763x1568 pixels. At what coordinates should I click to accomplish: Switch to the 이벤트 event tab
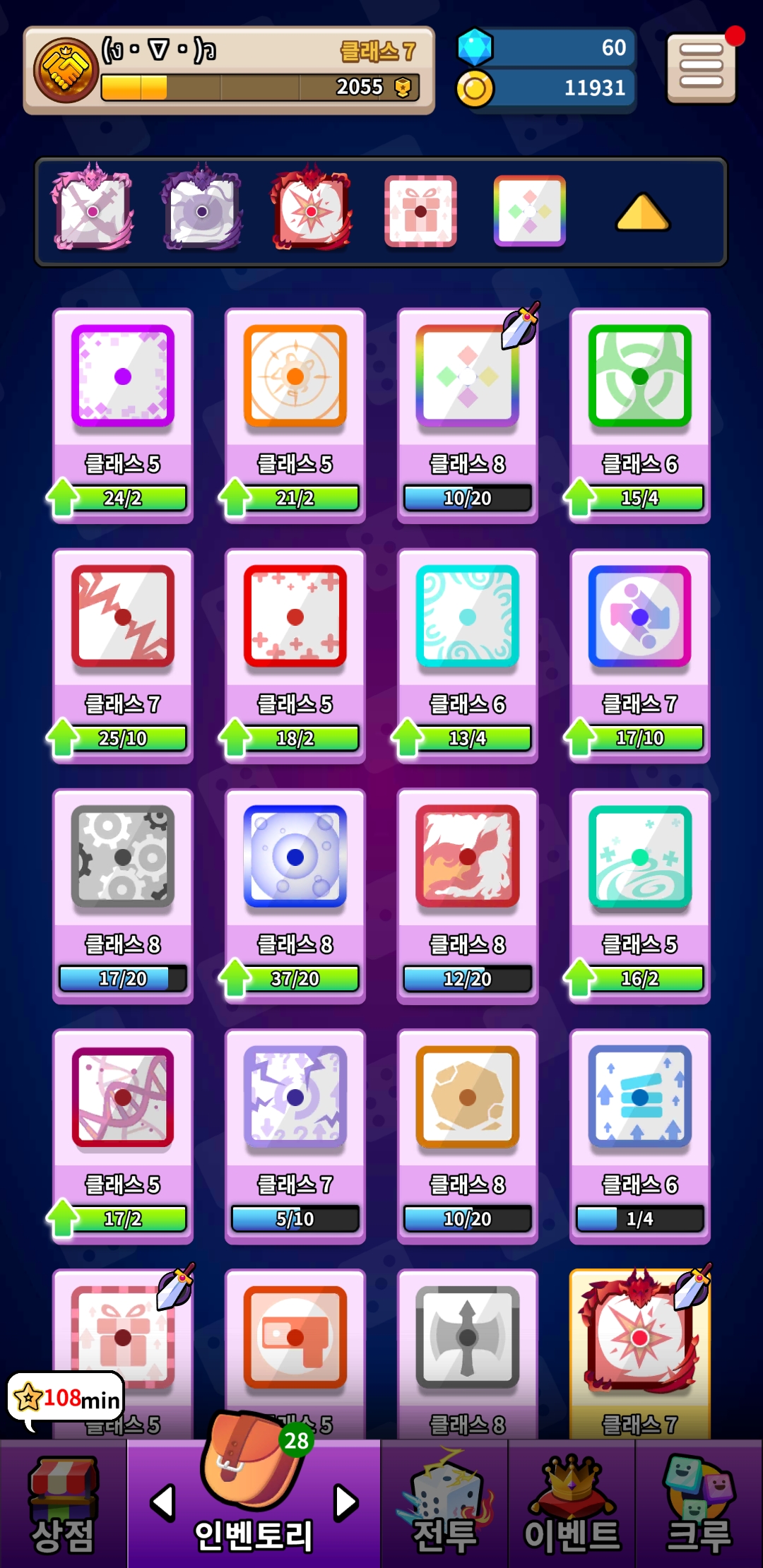coord(572,1504)
